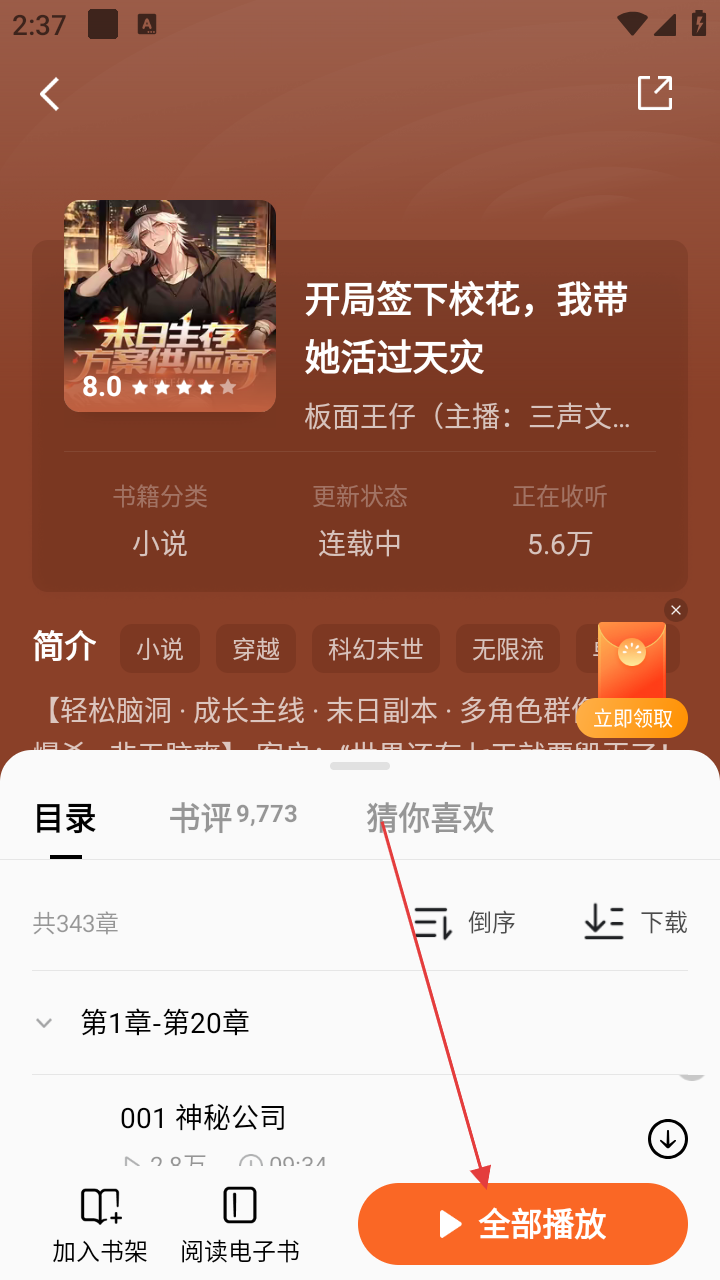The width and height of the screenshot is (720, 1280).
Task: Add book via 加入书架
Action: pos(100,1224)
